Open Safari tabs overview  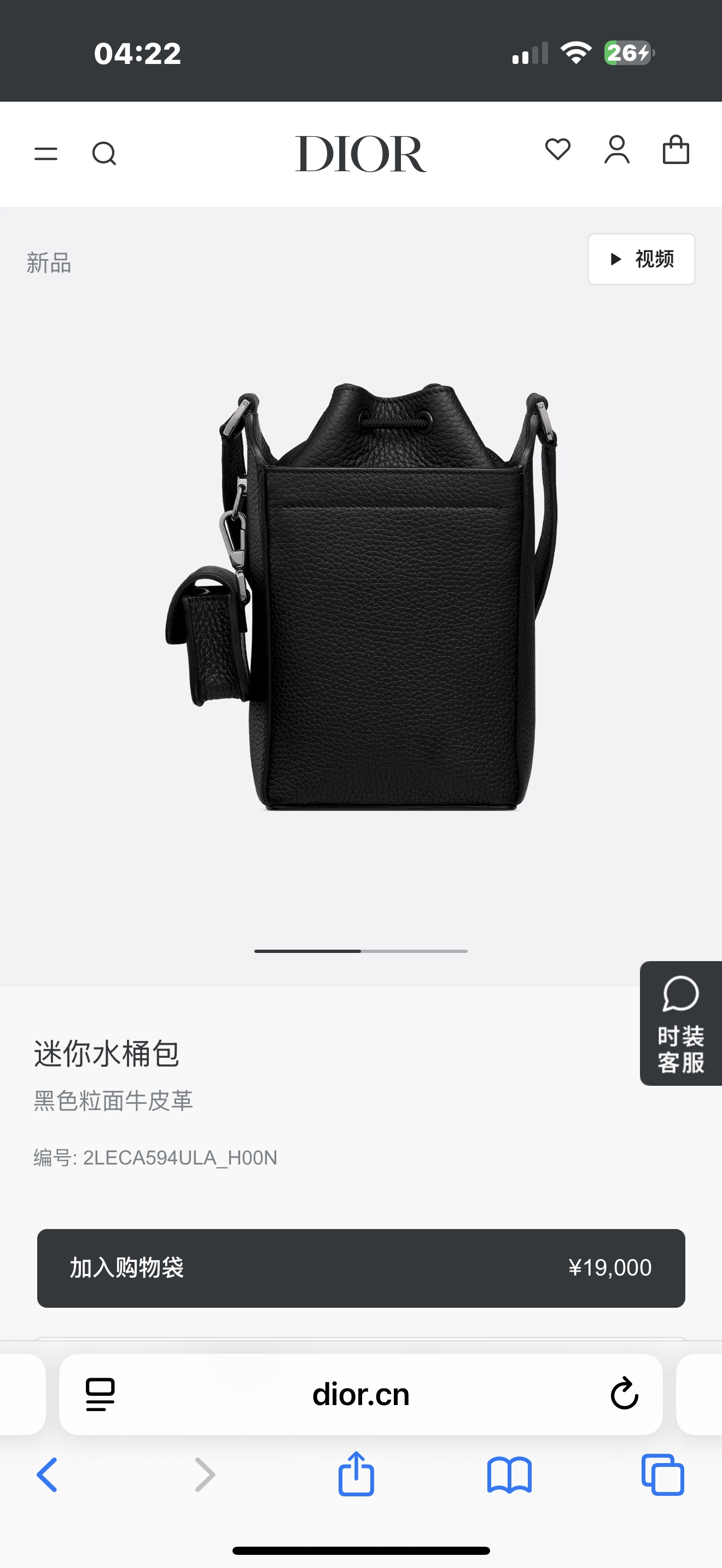pos(662,1475)
